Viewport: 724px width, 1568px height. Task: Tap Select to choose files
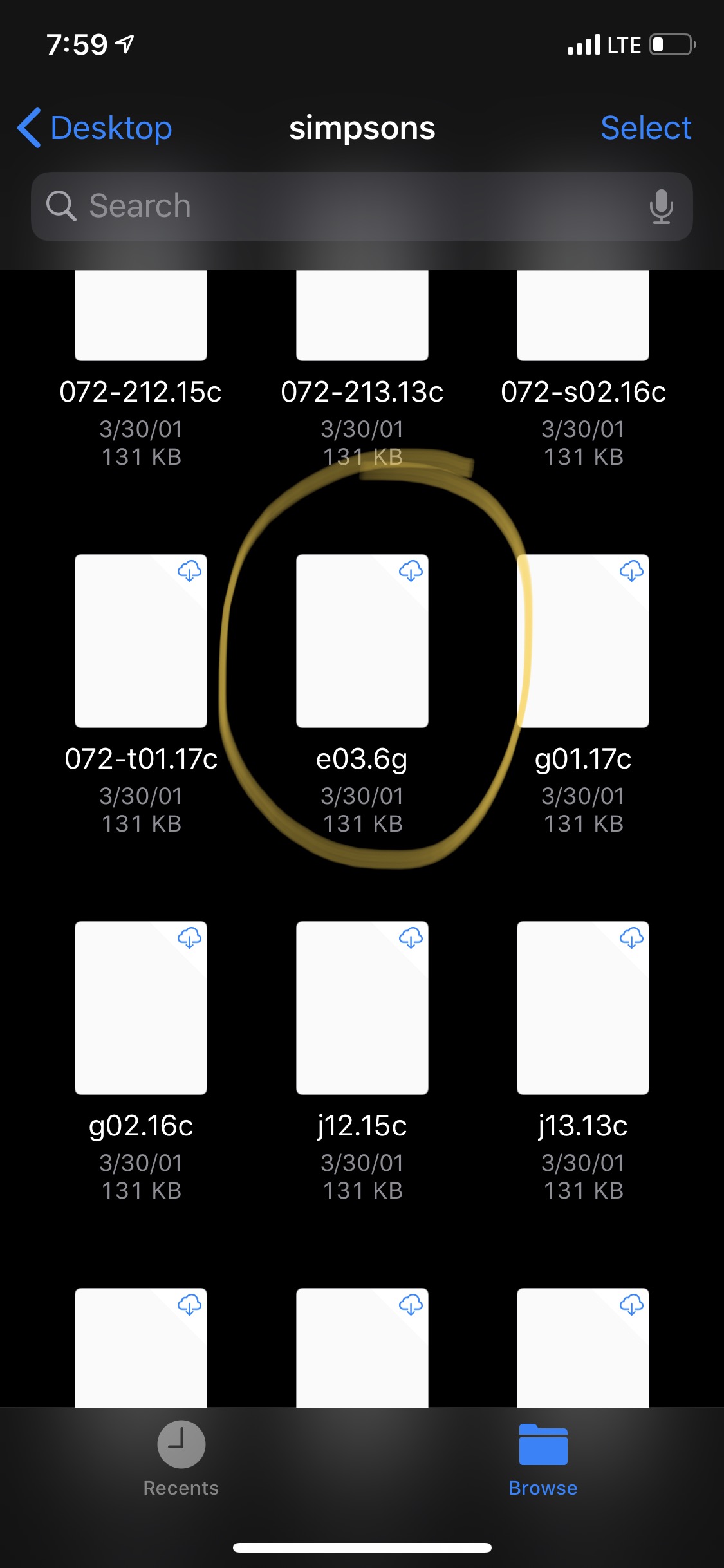tap(645, 128)
